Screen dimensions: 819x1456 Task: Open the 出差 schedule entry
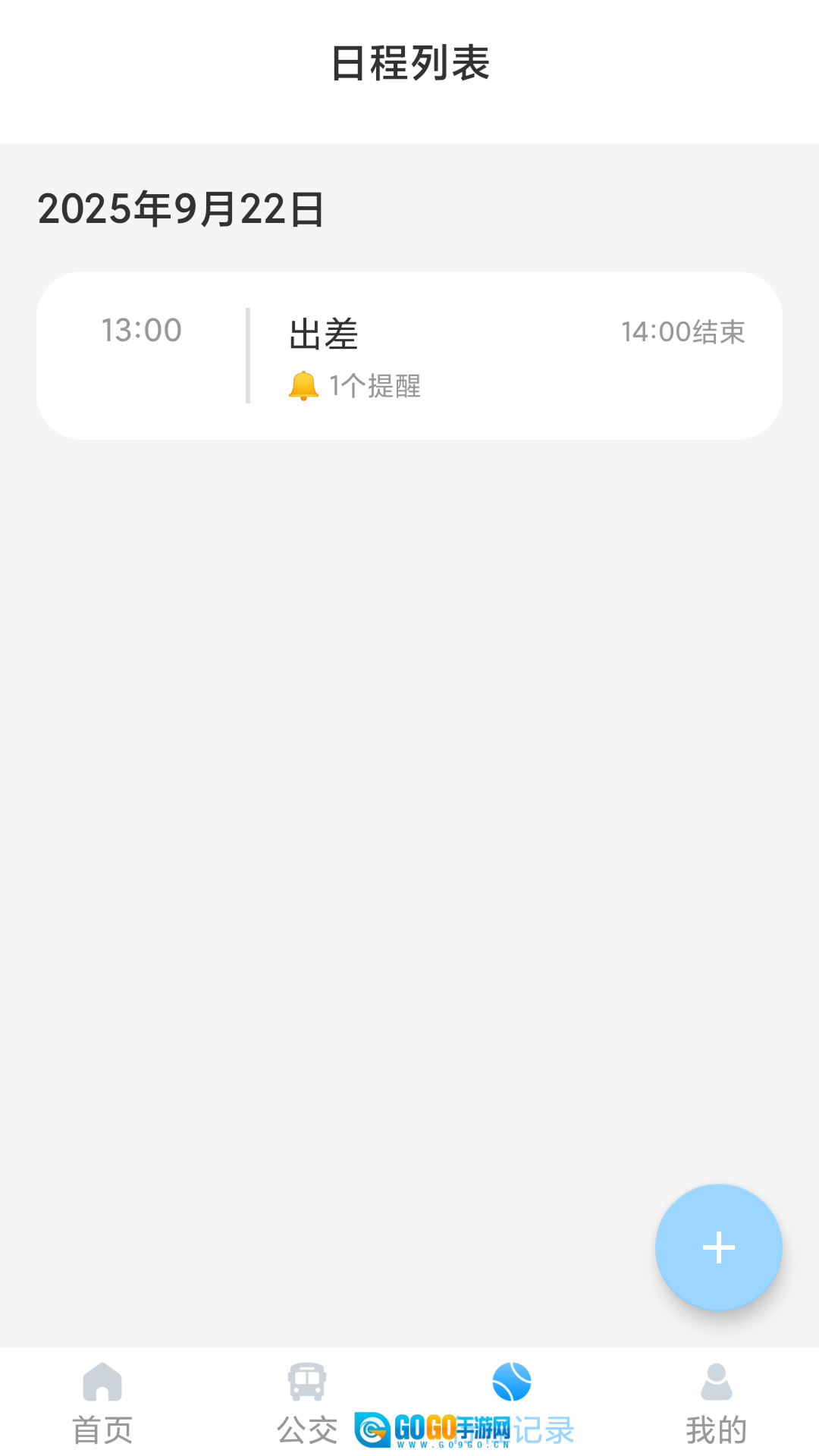pyautogui.click(x=409, y=355)
